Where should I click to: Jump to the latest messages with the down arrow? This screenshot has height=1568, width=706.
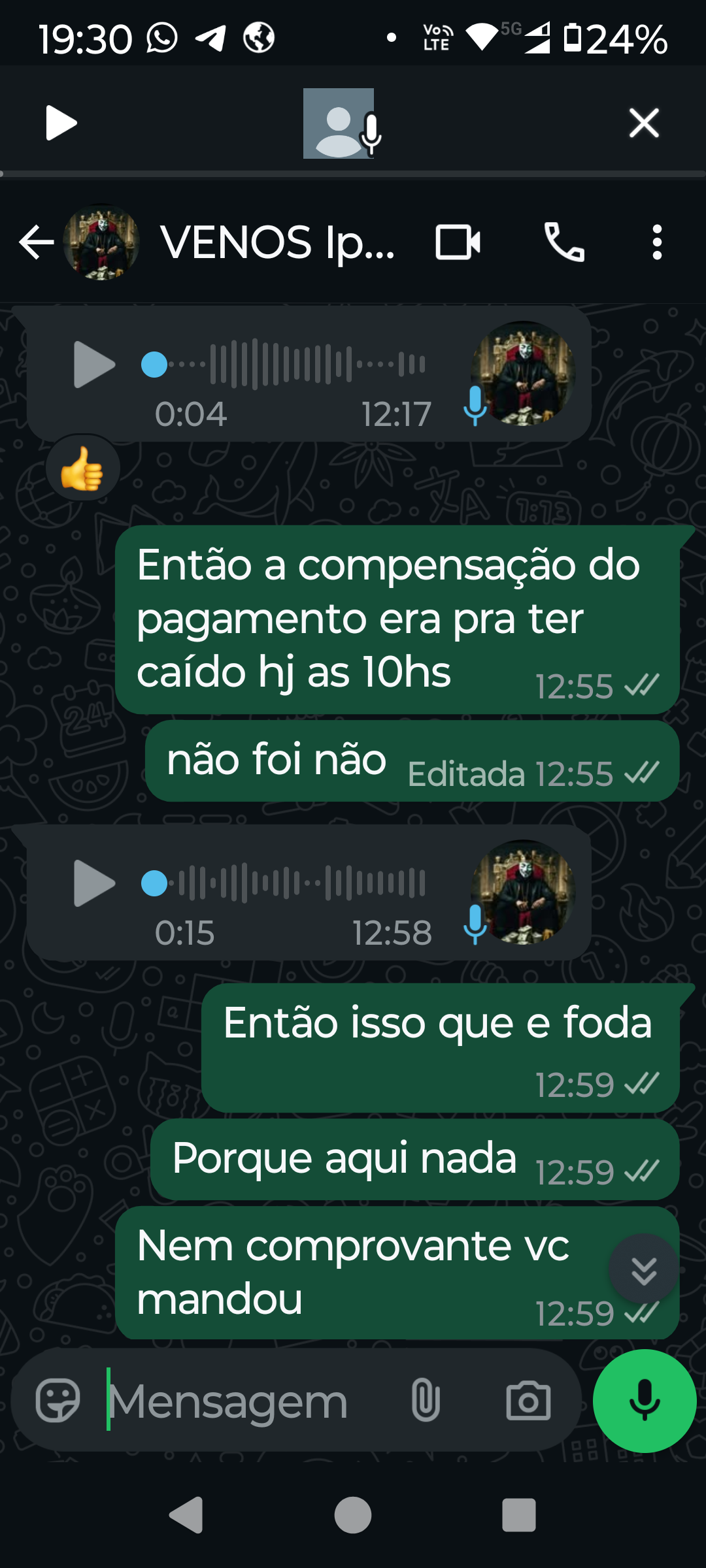coord(644,1269)
